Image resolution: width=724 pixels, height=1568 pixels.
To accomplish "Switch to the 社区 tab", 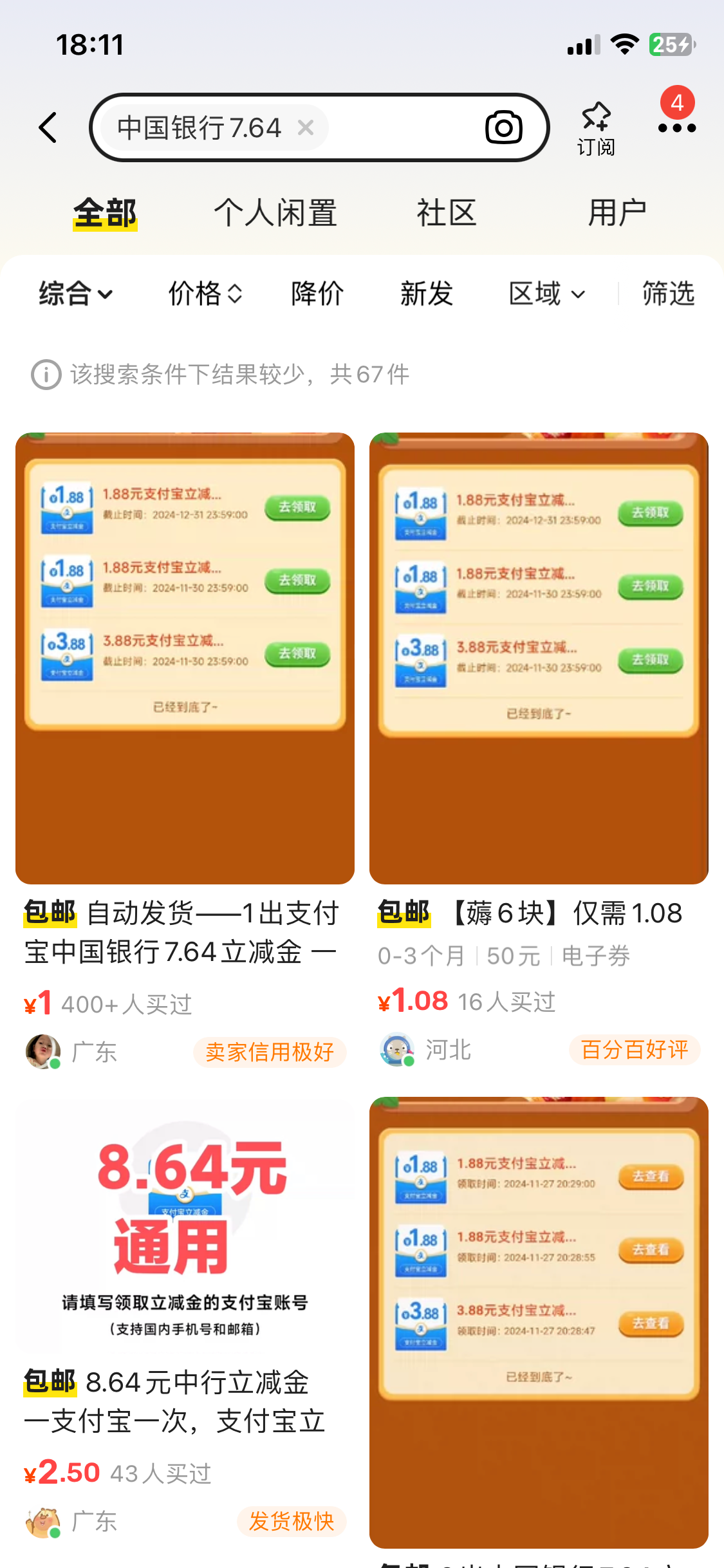I will coord(446,213).
